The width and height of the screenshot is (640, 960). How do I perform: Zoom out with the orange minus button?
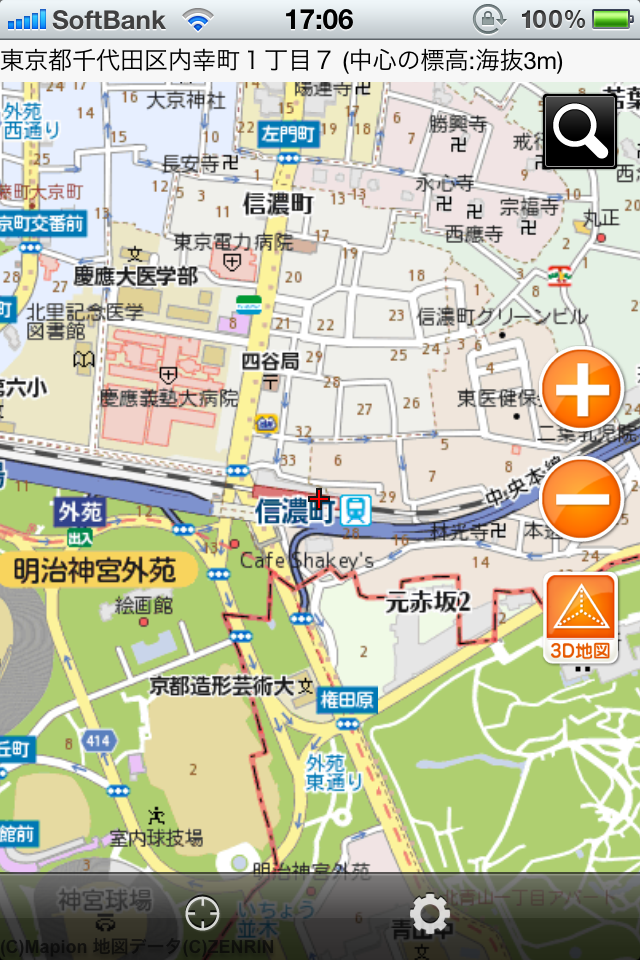[x=582, y=498]
